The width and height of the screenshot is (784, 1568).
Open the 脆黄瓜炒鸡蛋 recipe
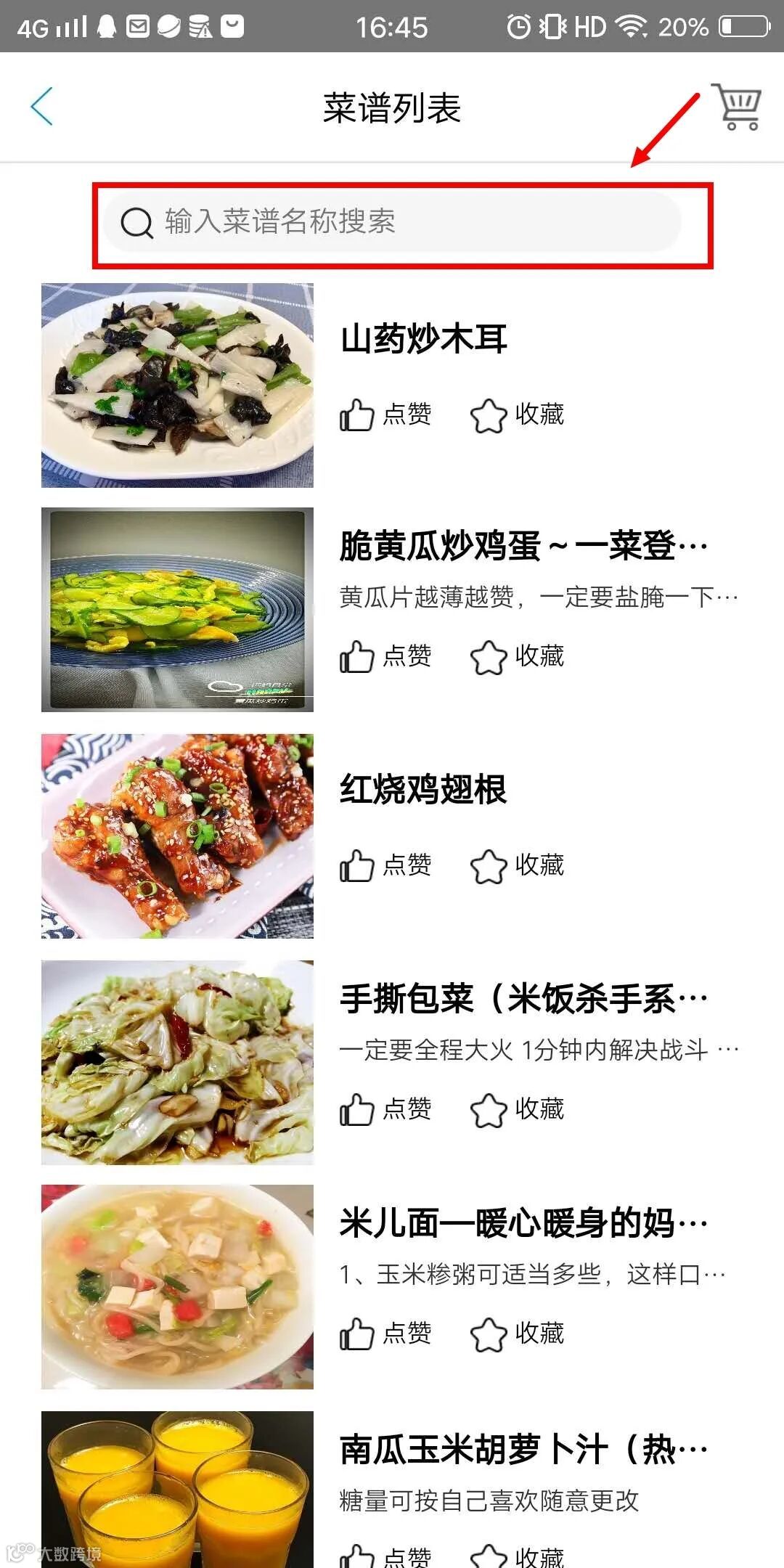(x=523, y=546)
